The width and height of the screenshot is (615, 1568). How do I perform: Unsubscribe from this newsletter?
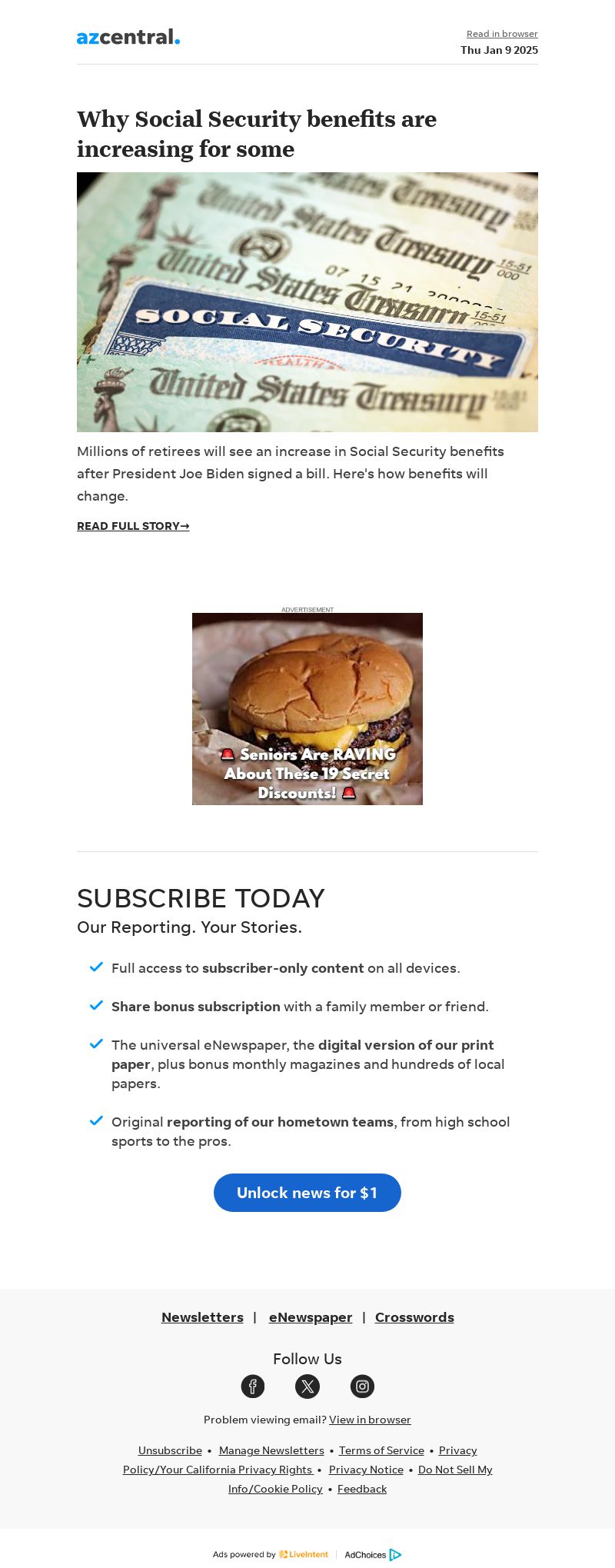pos(170,1450)
